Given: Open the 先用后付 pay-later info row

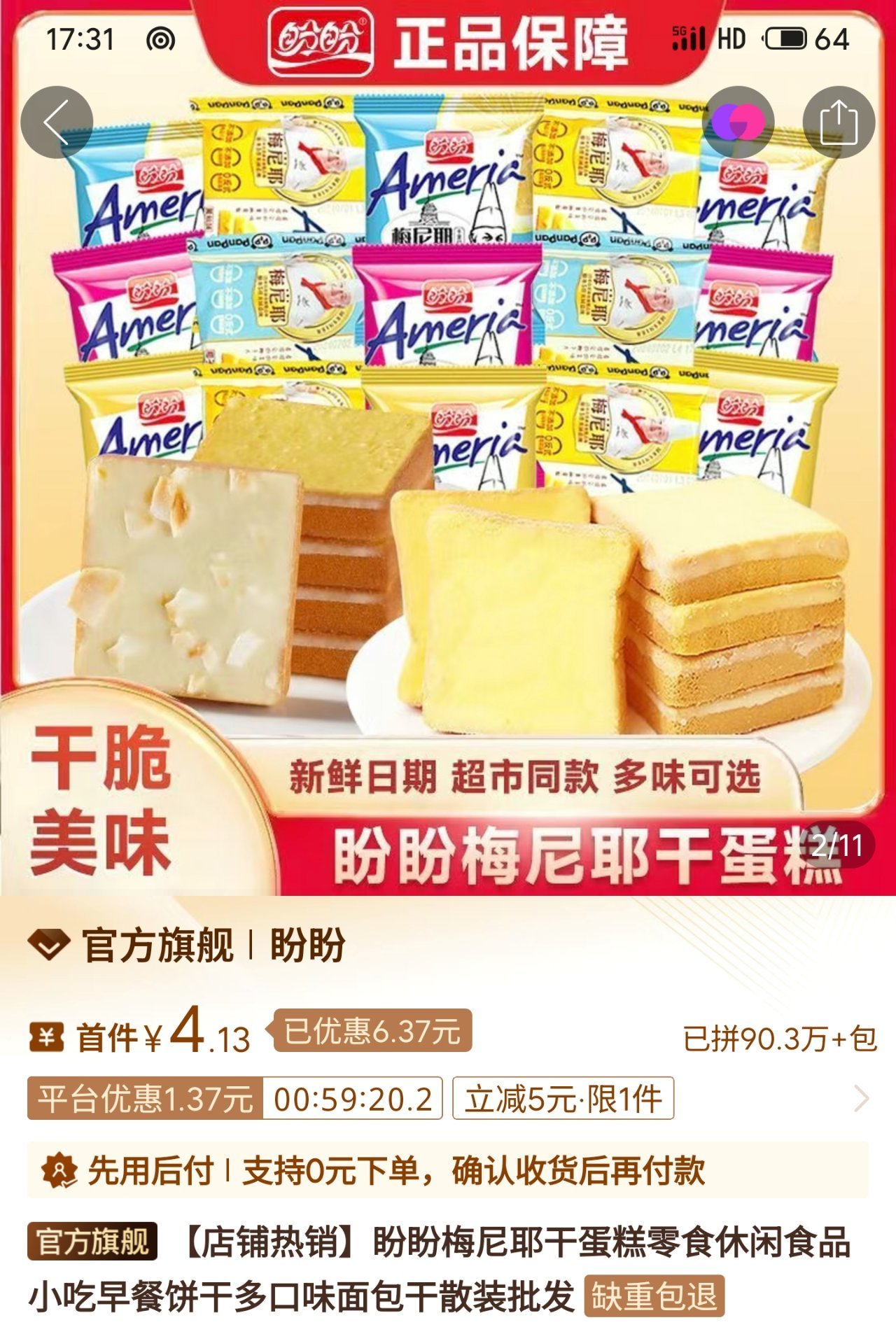Looking at the screenshot, I should [448, 1170].
